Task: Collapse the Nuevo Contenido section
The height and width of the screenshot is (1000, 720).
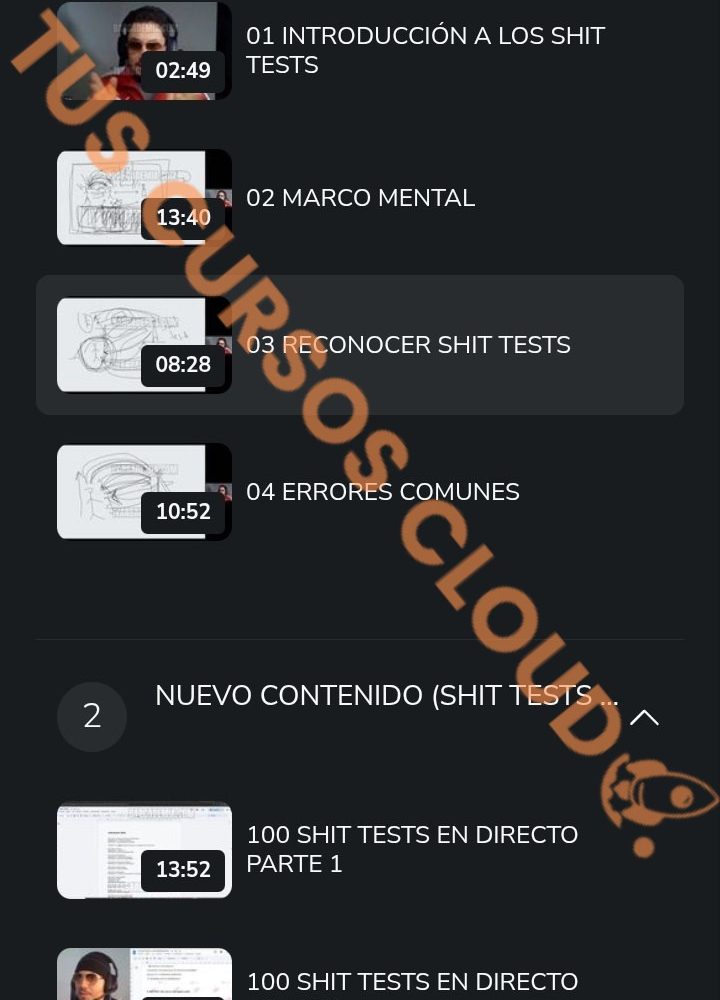Action: click(644, 717)
